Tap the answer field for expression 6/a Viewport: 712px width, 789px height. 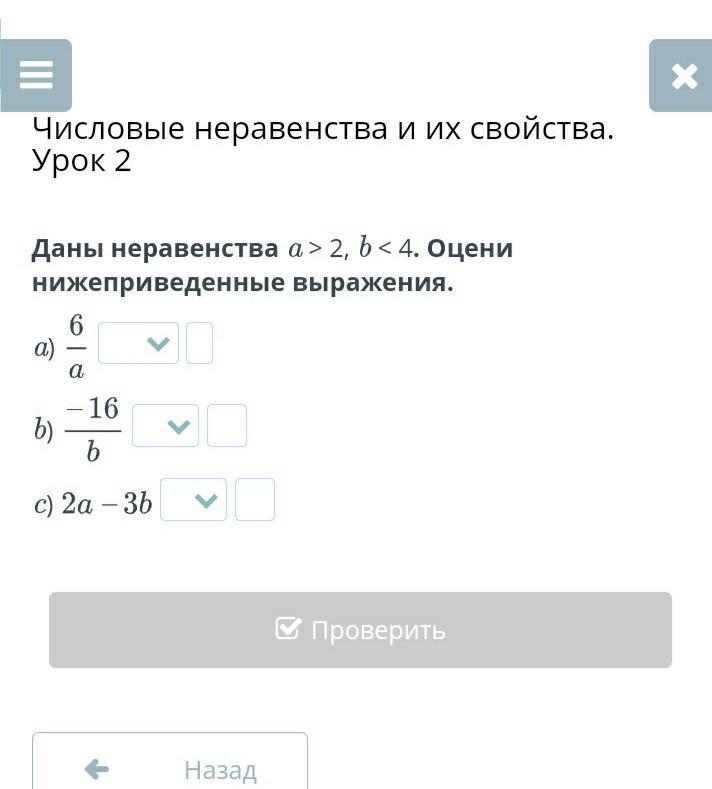coord(200,343)
